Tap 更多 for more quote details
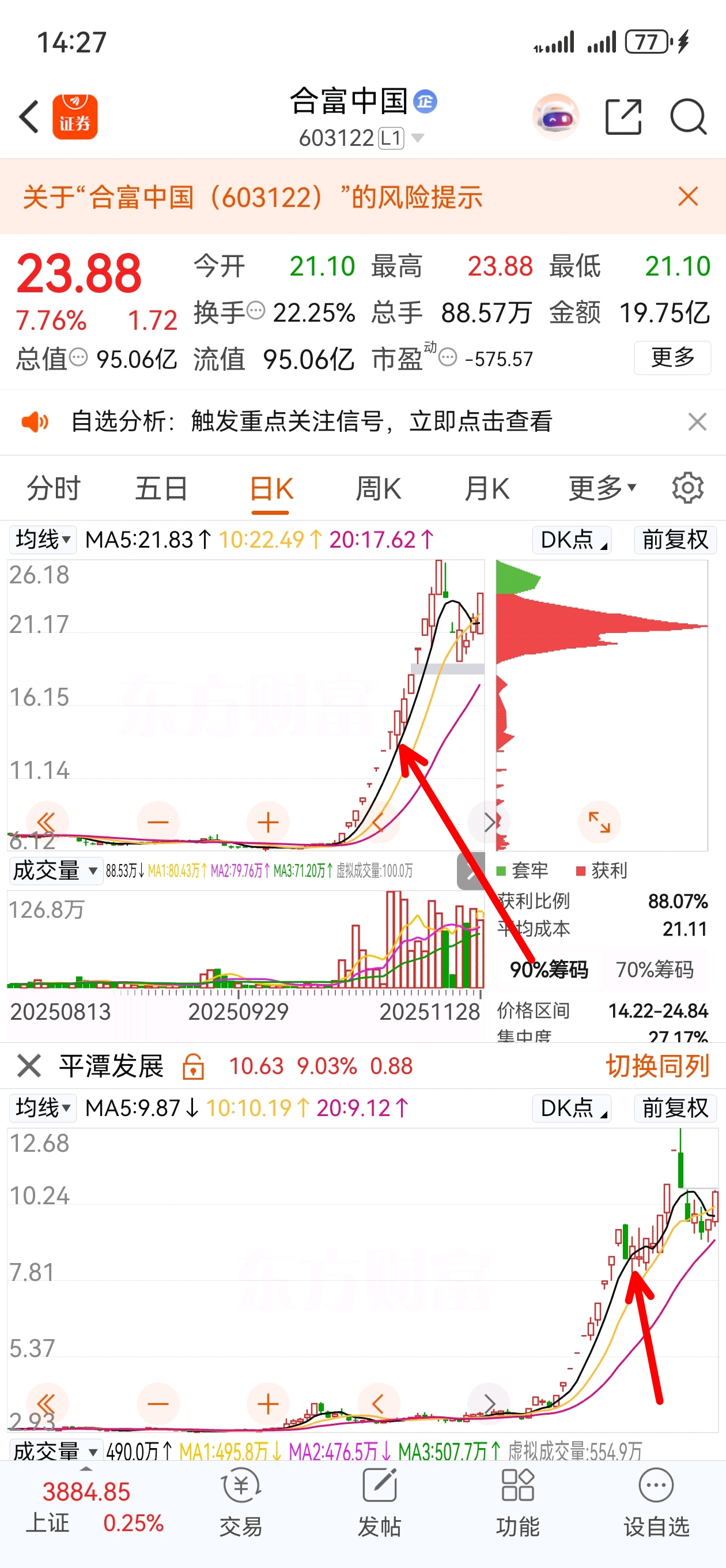The height and width of the screenshot is (1568, 726). 672,357
